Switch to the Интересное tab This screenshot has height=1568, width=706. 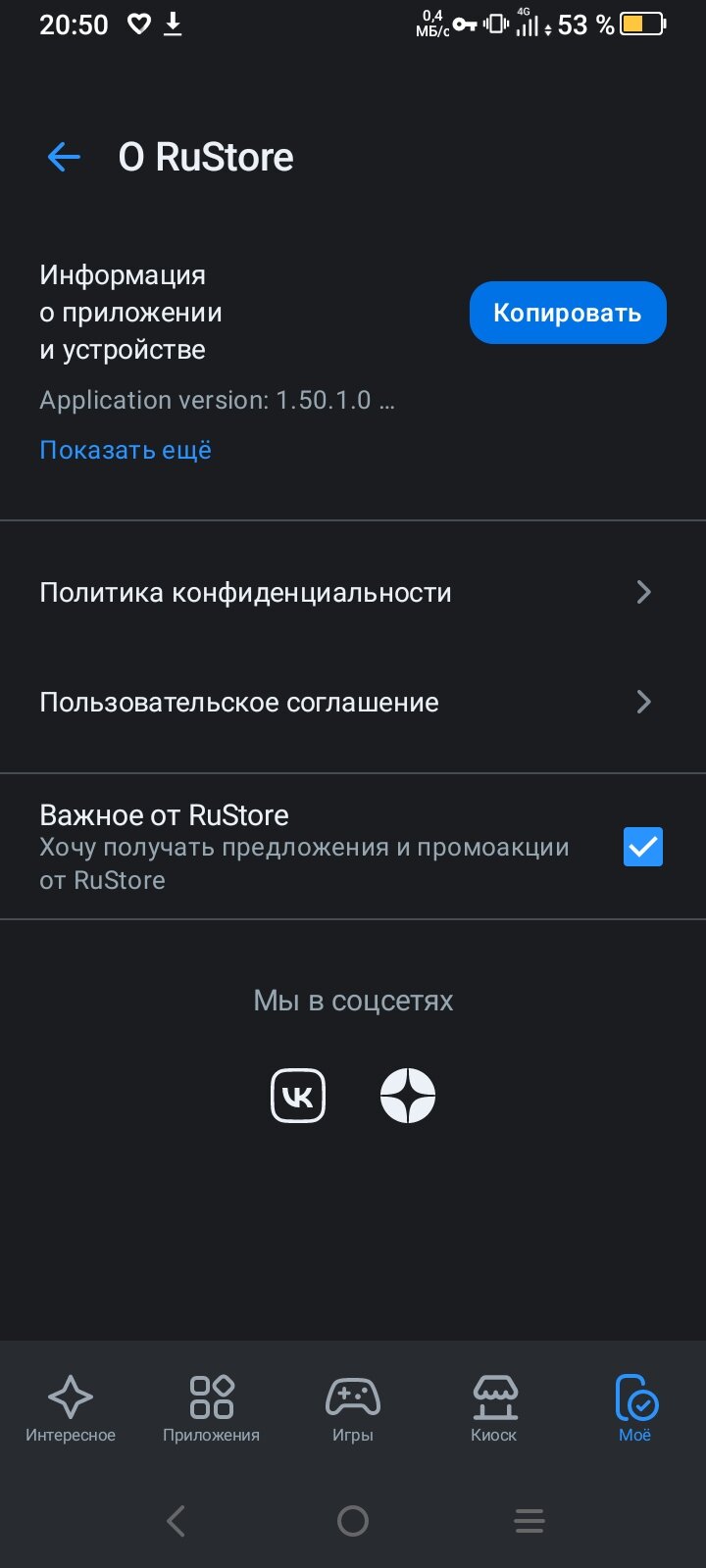point(71,1409)
